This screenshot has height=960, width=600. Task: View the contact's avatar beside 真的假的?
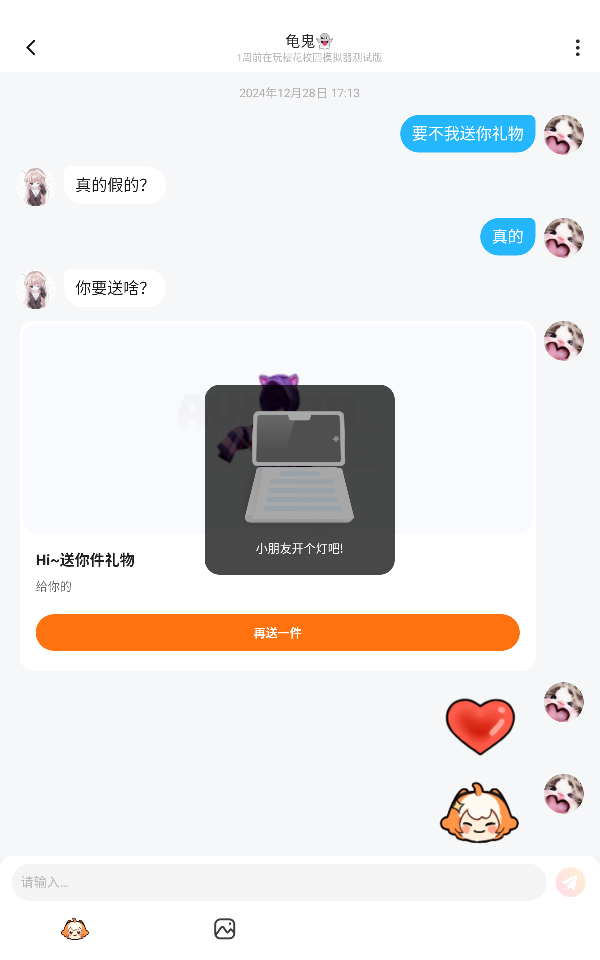point(36,186)
